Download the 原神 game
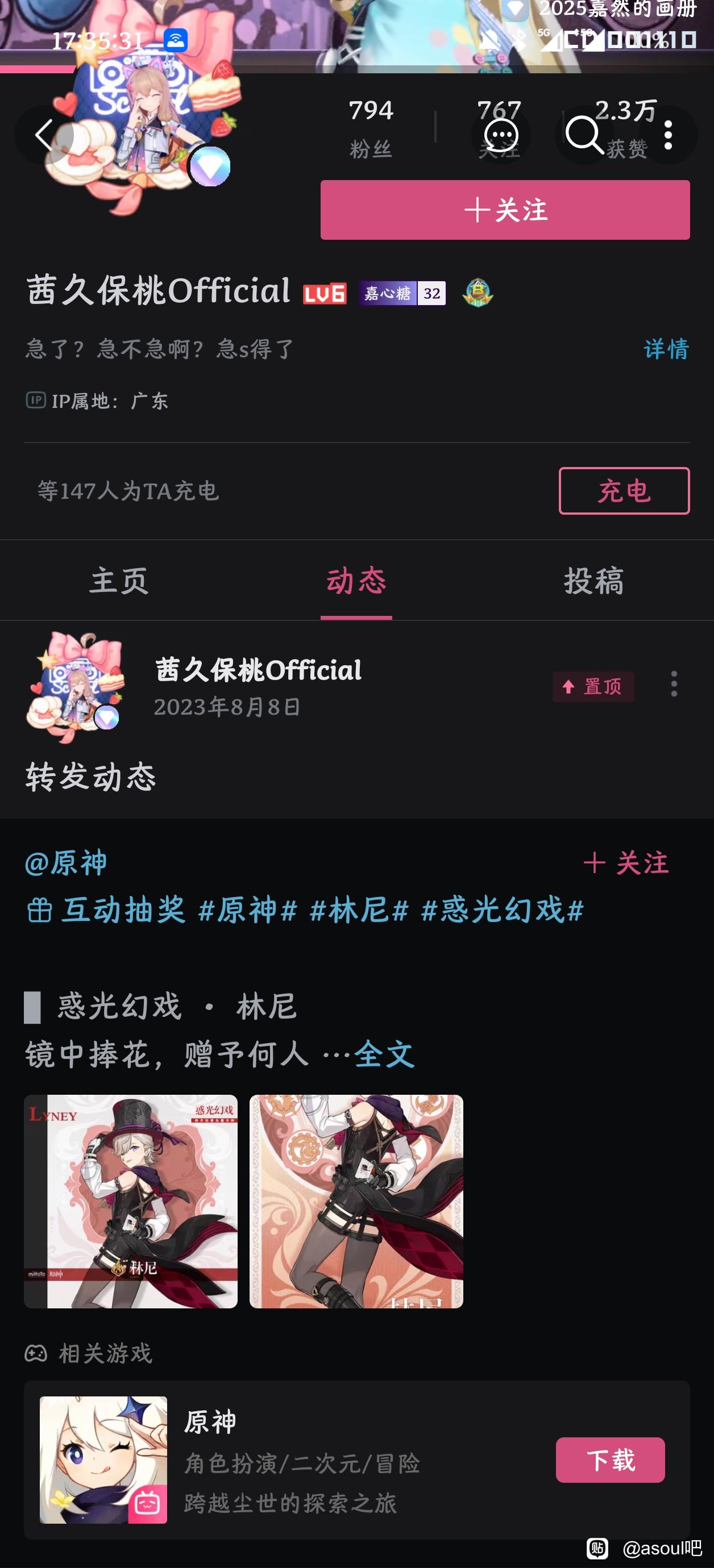The height and width of the screenshot is (1568, 714). (610, 1460)
